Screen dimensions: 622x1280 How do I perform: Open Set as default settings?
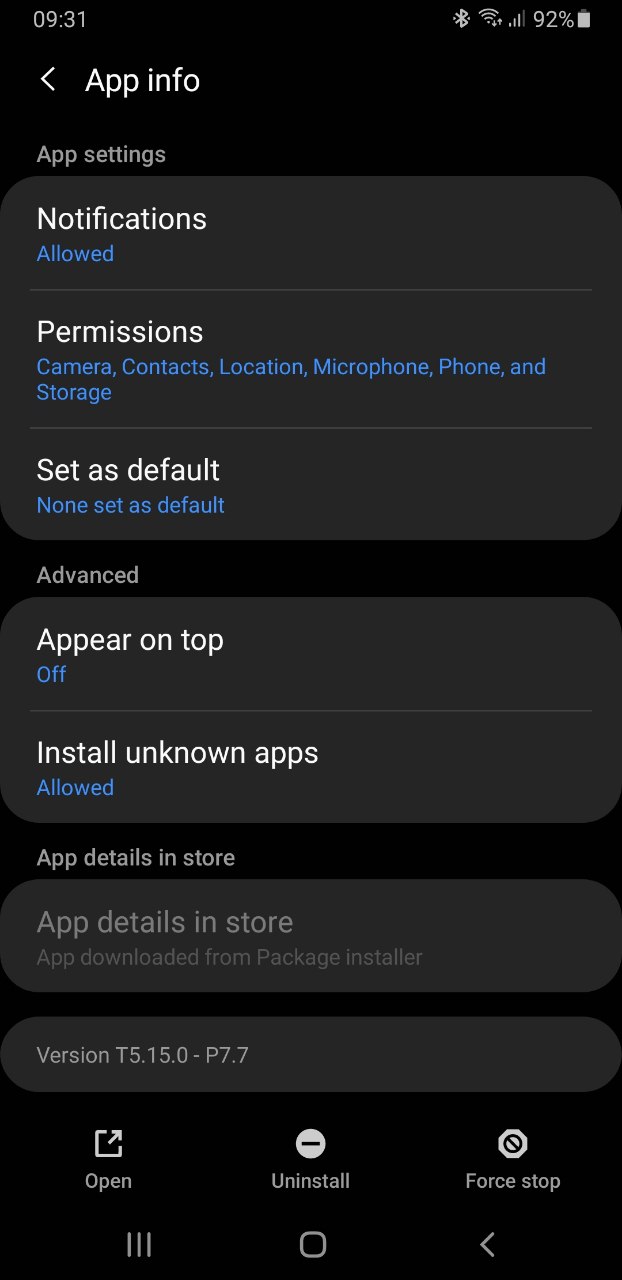[x=310, y=486]
